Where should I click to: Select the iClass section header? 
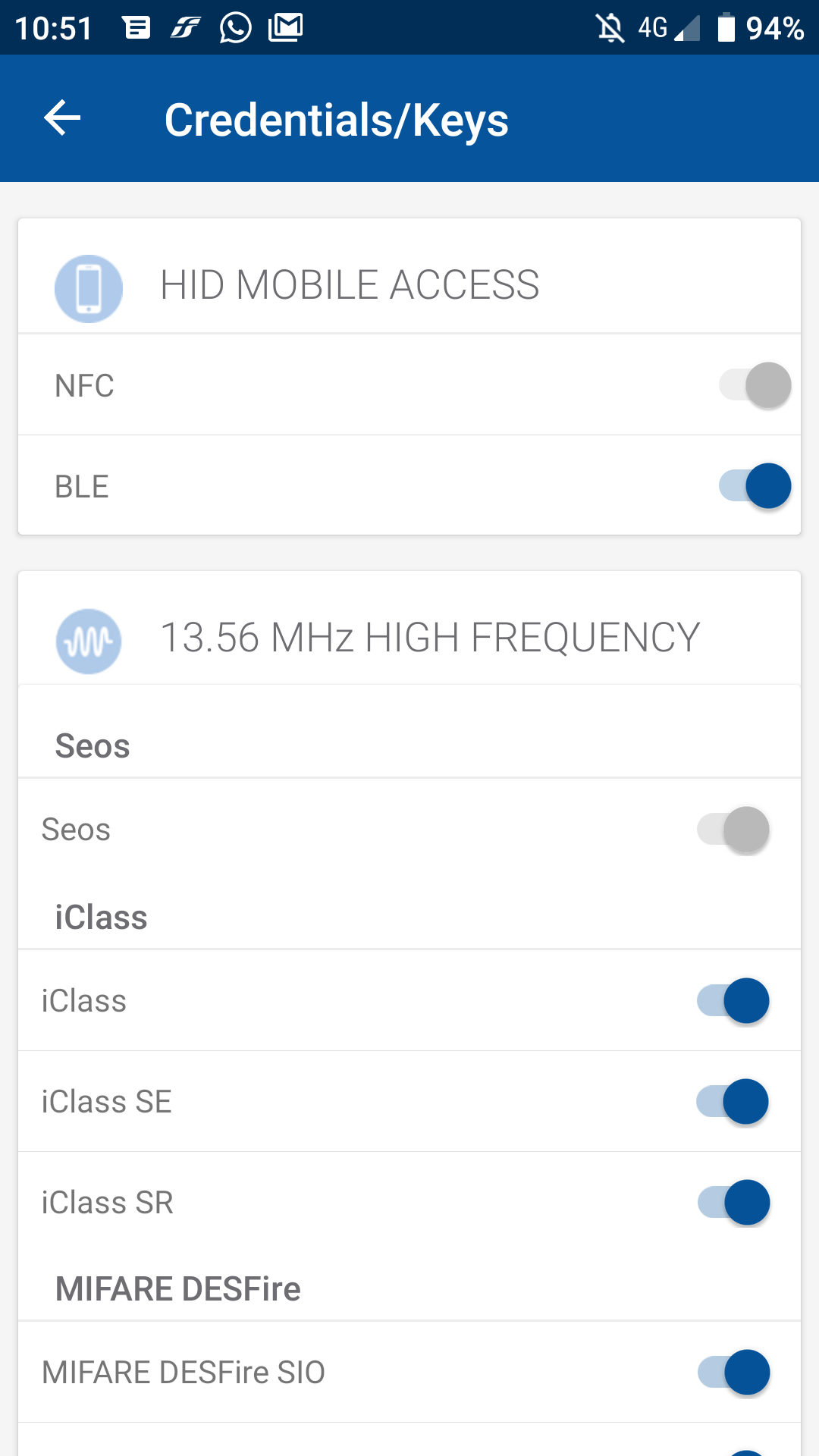pos(101,916)
